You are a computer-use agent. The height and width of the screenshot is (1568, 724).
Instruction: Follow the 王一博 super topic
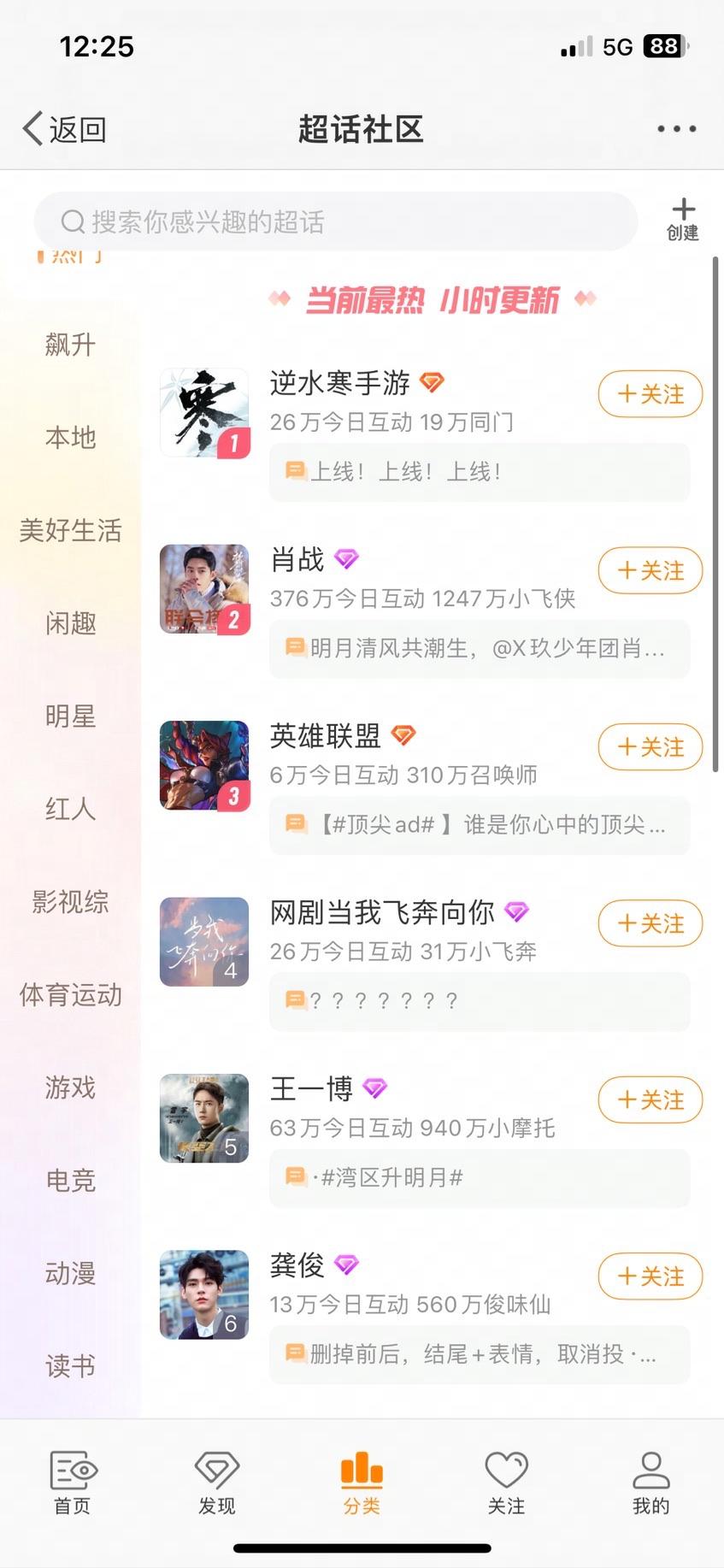[x=650, y=1100]
